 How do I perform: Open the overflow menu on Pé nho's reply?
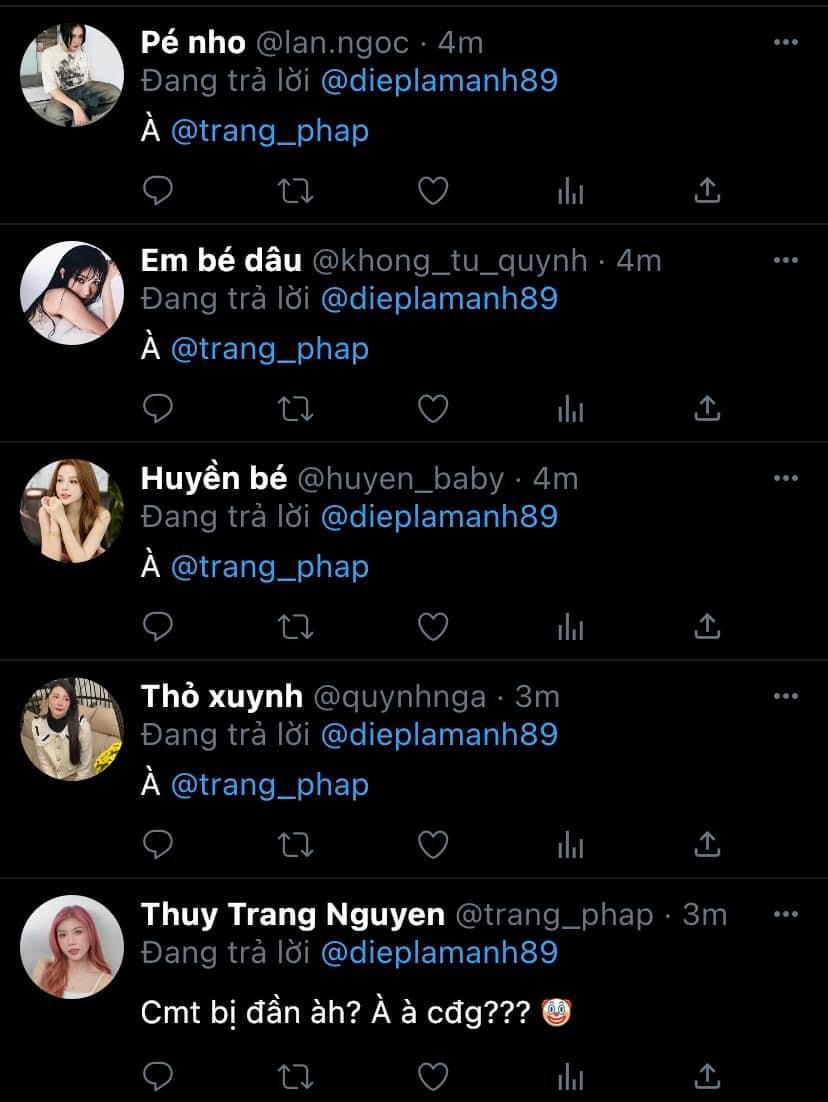(x=786, y=42)
